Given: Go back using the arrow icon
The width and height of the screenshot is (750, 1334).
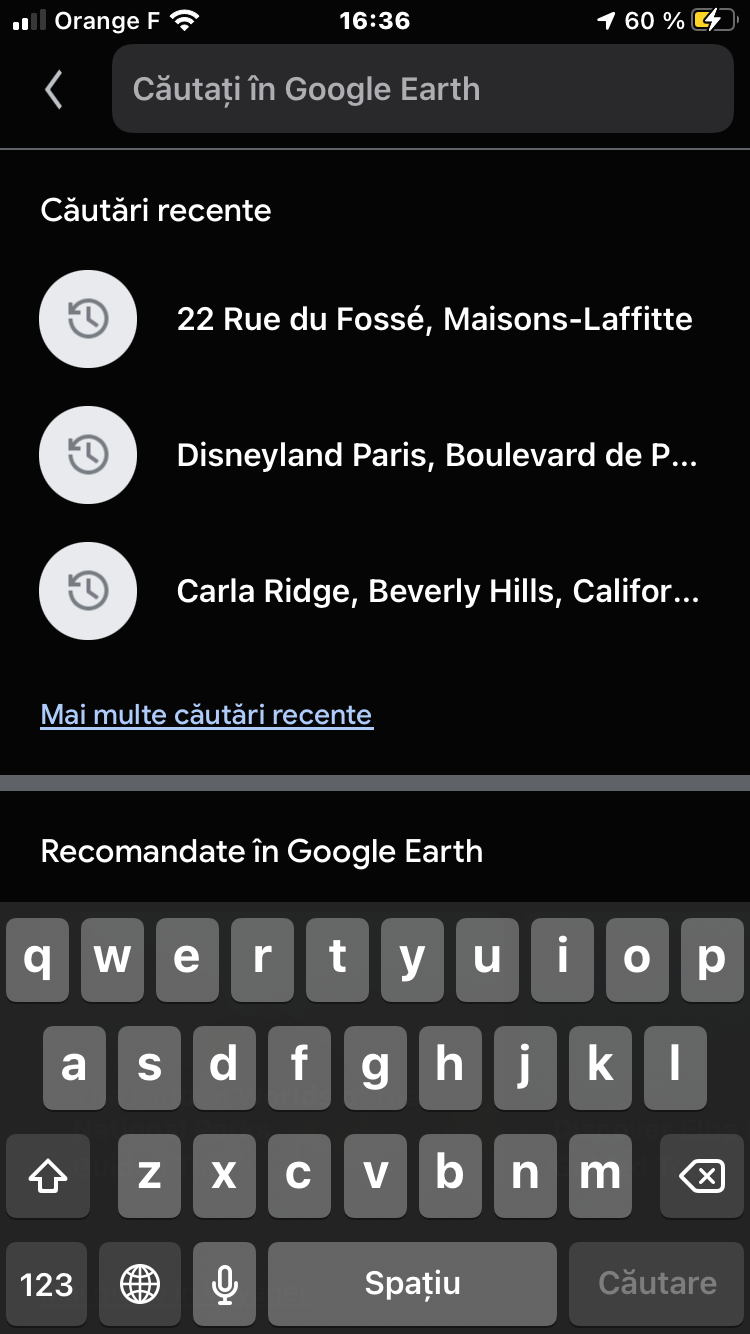Looking at the screenshot, I should click(54, 90).
